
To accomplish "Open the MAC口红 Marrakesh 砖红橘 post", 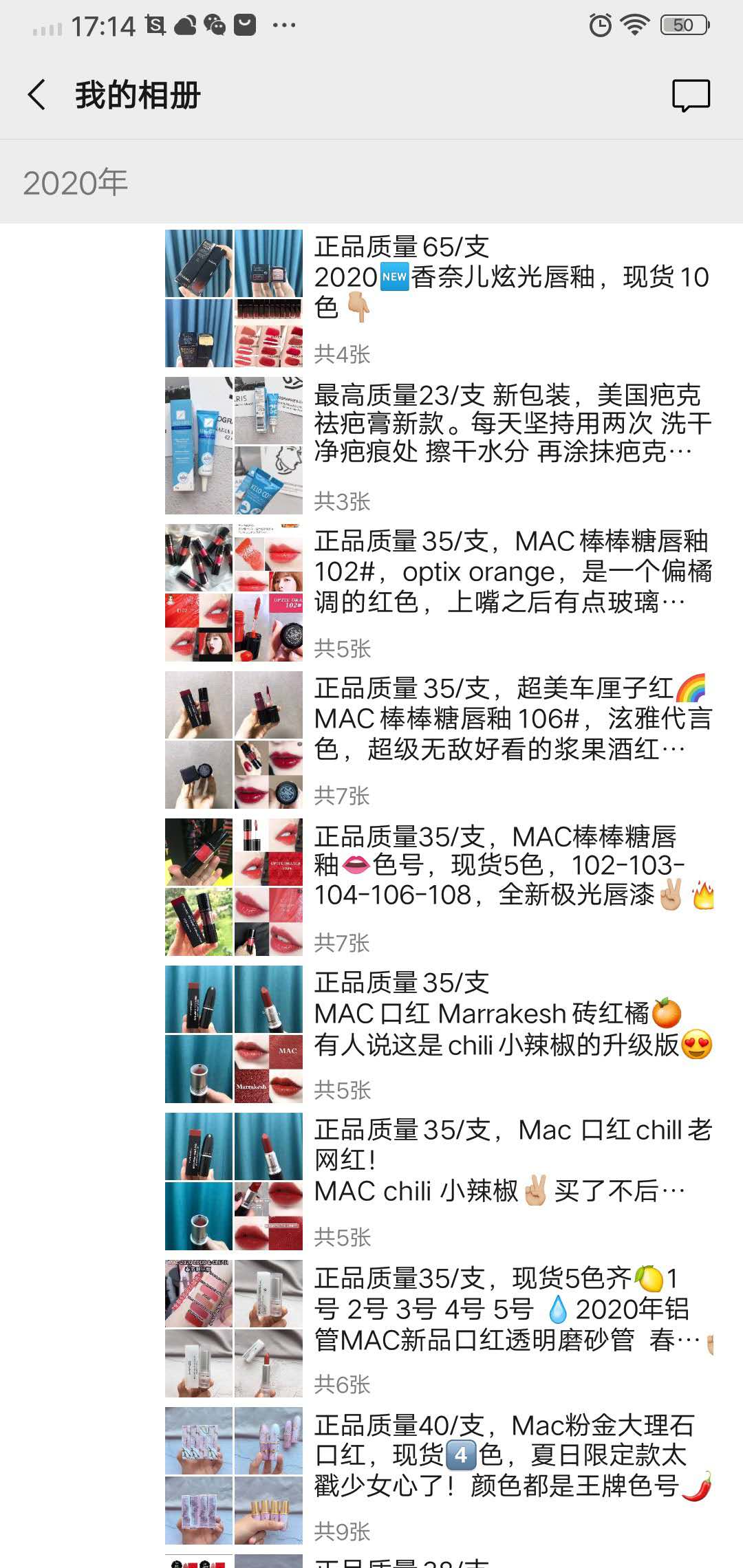I will coord(513,1014).
